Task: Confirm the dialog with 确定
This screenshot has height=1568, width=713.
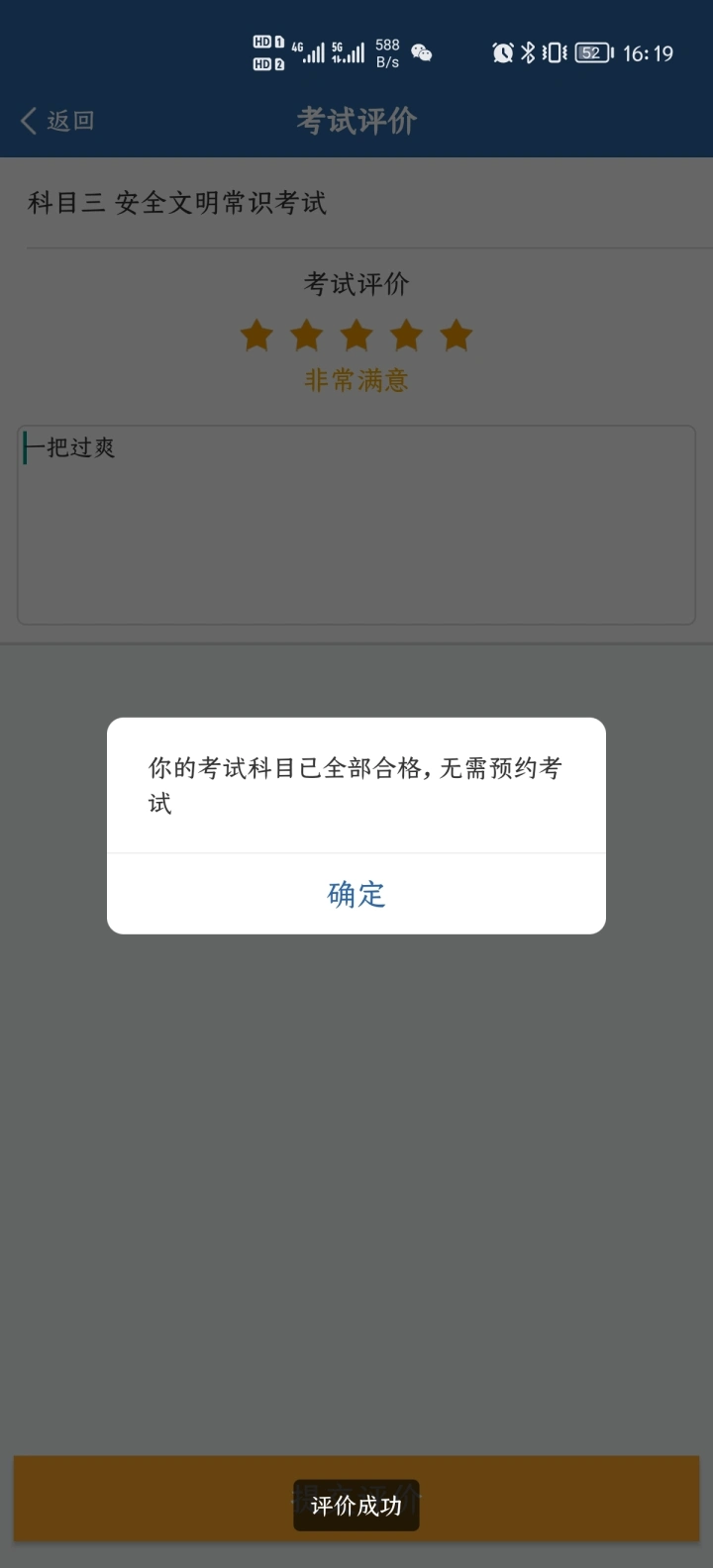Action: tap(356, 894)
